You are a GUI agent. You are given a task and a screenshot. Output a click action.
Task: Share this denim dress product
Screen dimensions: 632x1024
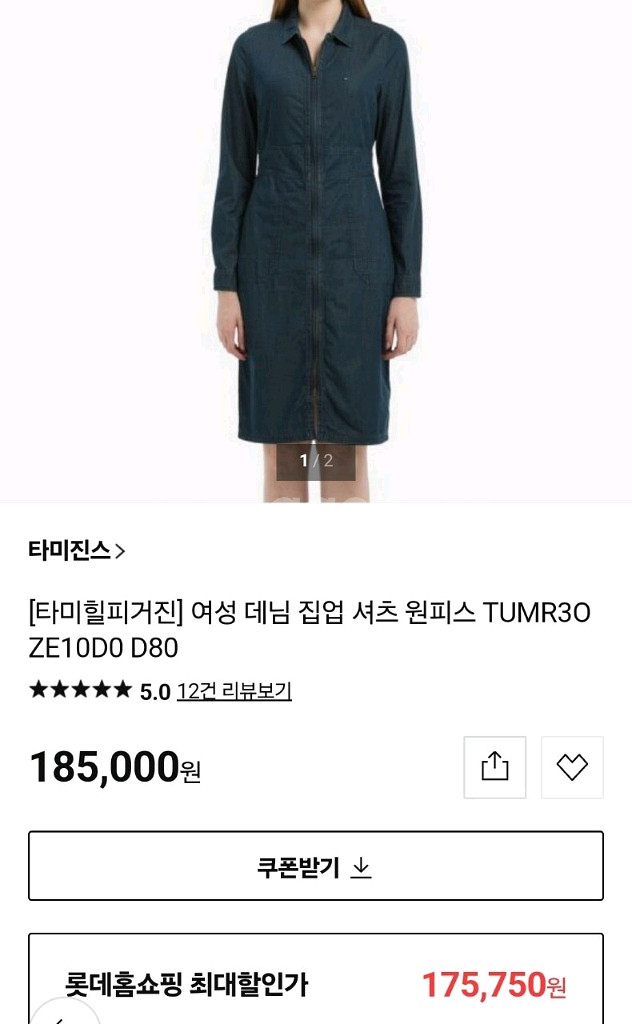495,767
